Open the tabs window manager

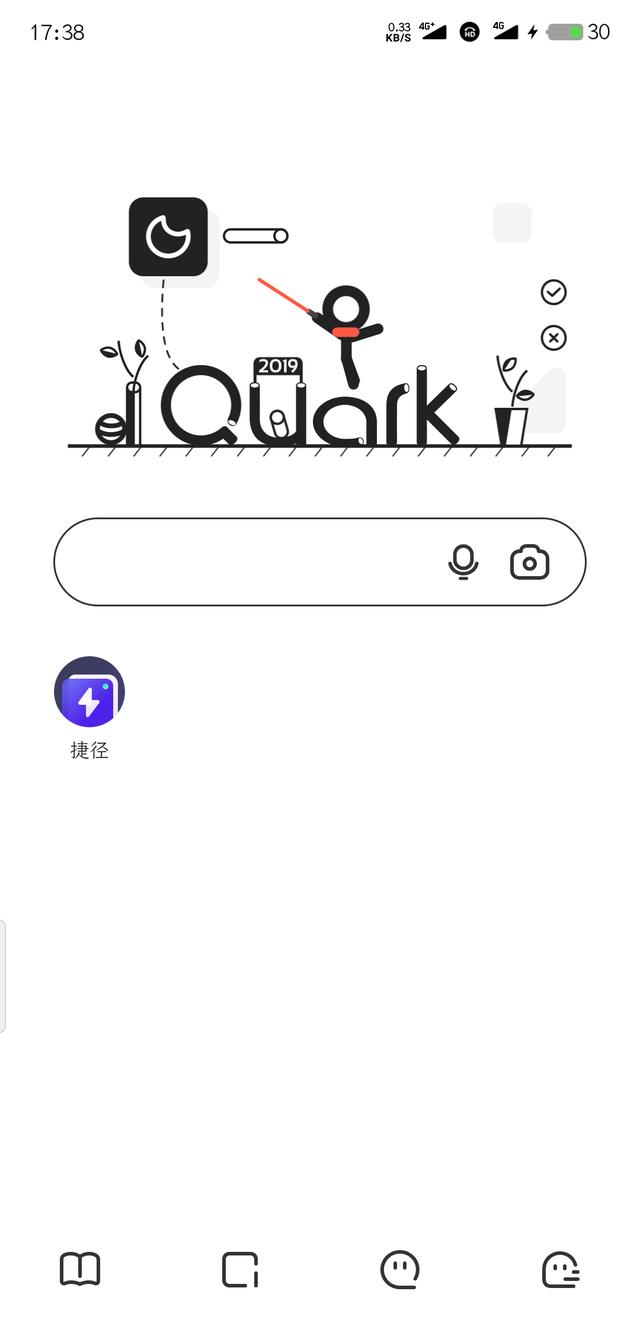240,1269
